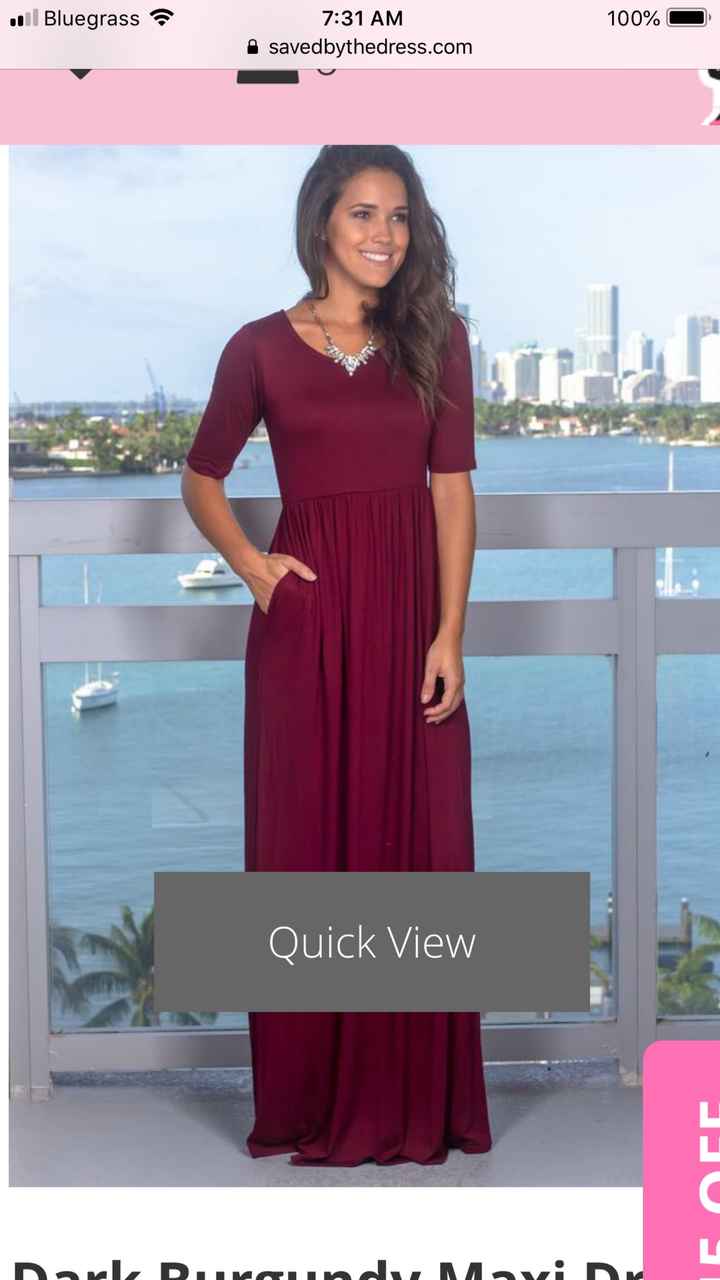Tap the battery indicator icon
The image size is (720, 1280).
(687, 17)
